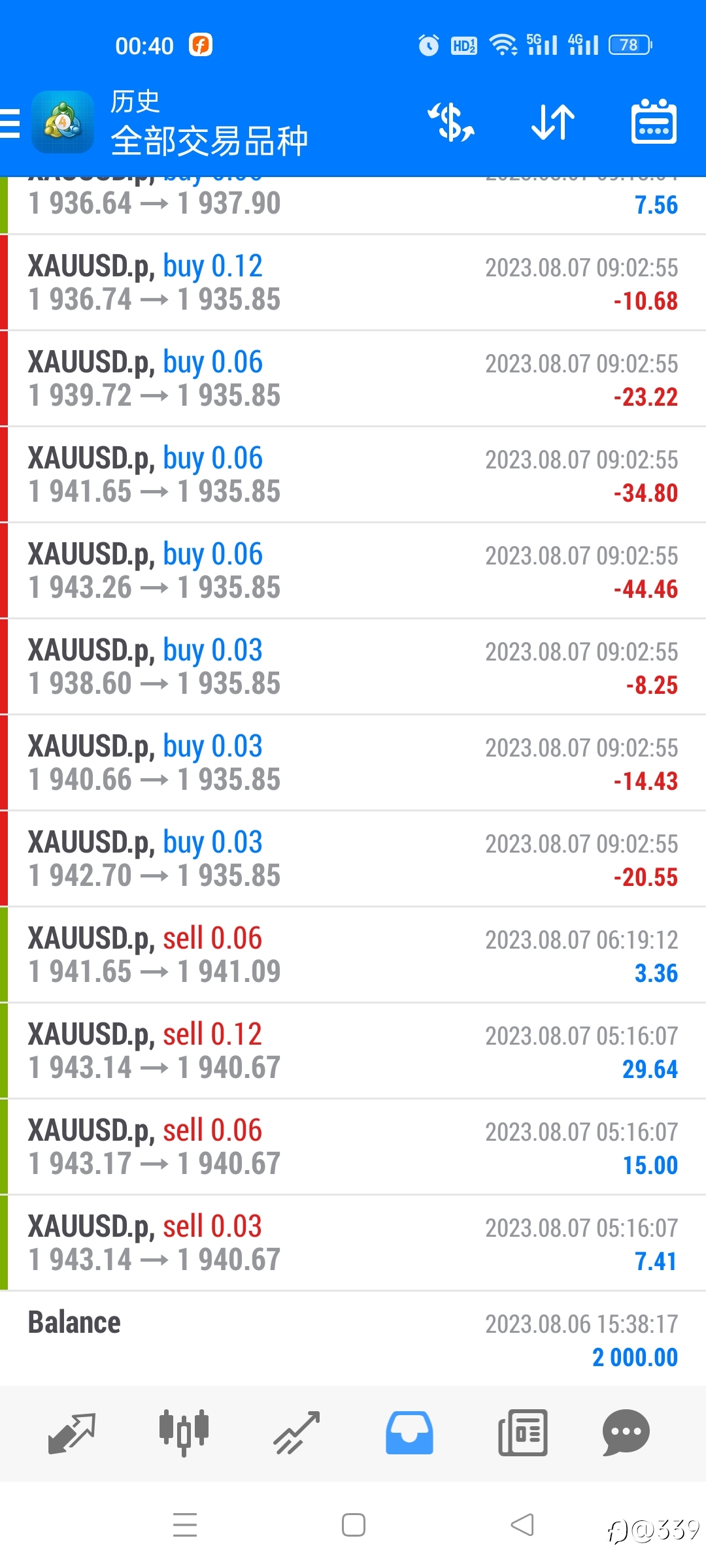This screenshot has height=1568, width=706.
Task: Open the buy 0.06 trade with -23.22 loss
Action: [353, 379]
